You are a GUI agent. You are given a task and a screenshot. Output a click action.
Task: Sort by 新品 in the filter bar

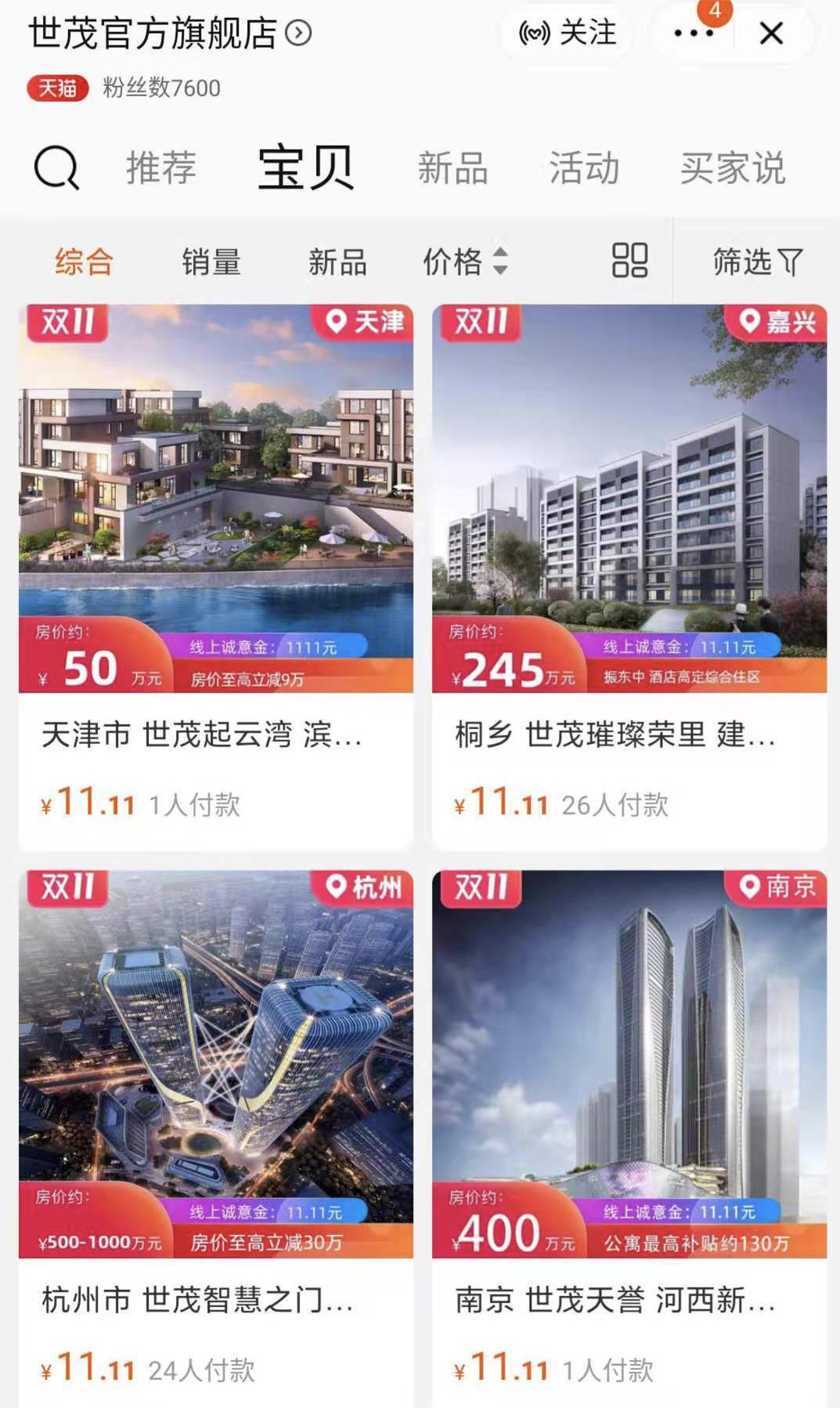tap(337, 262)
